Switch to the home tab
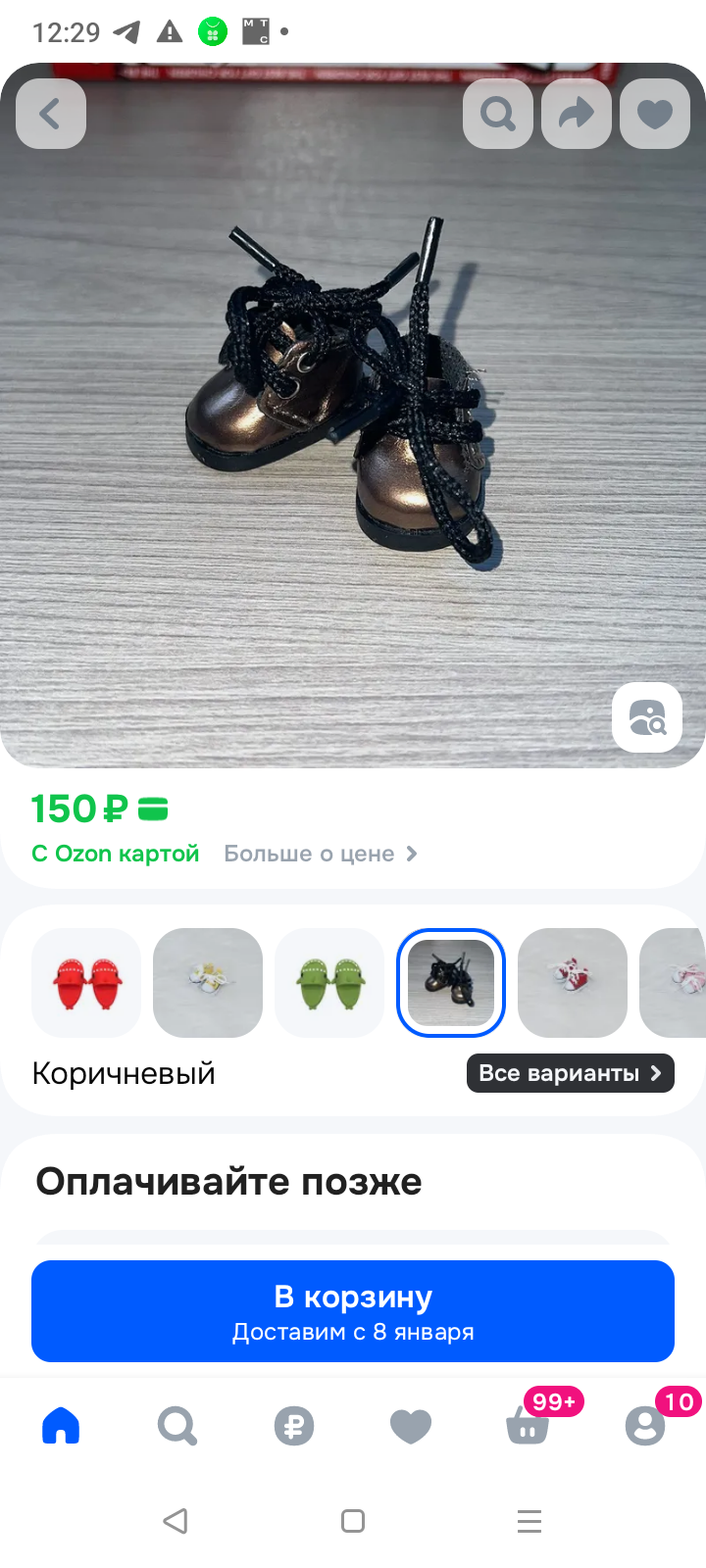Viewport: 706px width, 1568px height. point(61,1426)
